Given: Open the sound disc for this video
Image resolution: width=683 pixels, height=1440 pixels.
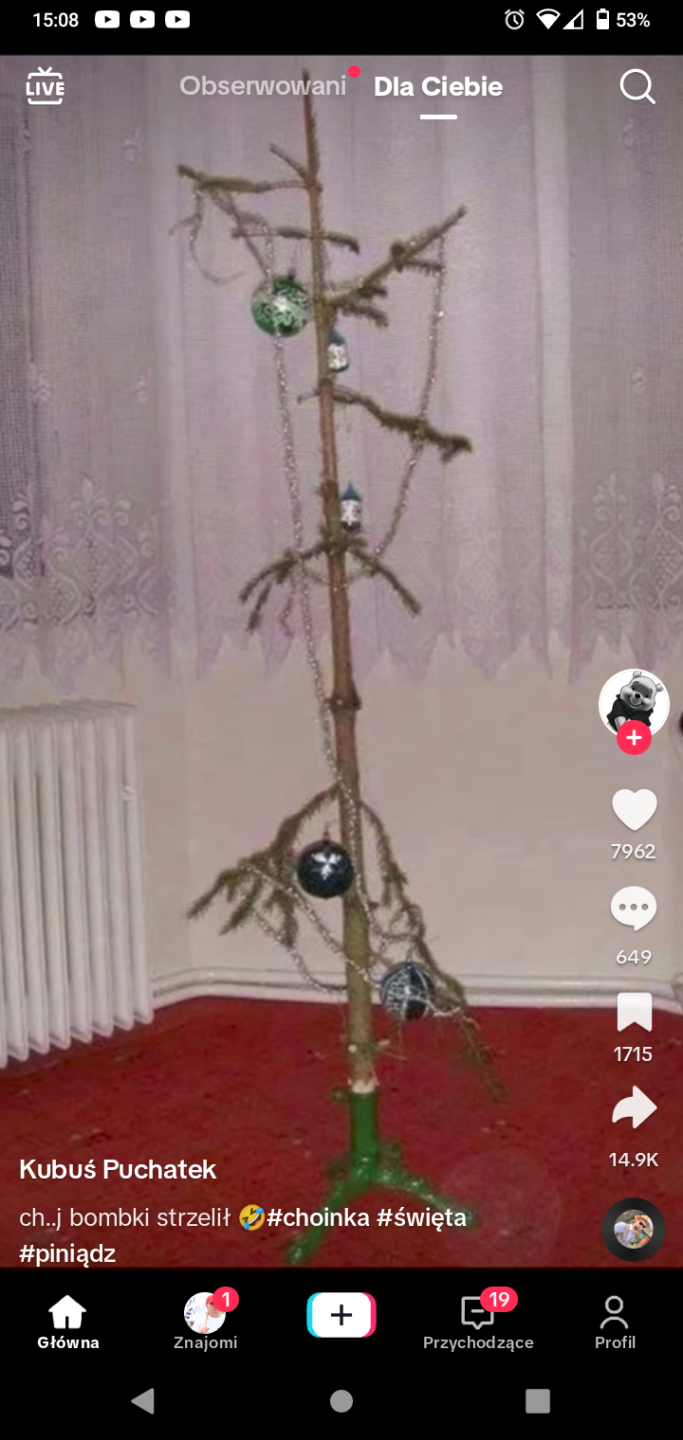Looking at the screenshot, I should coord(634,1229).
